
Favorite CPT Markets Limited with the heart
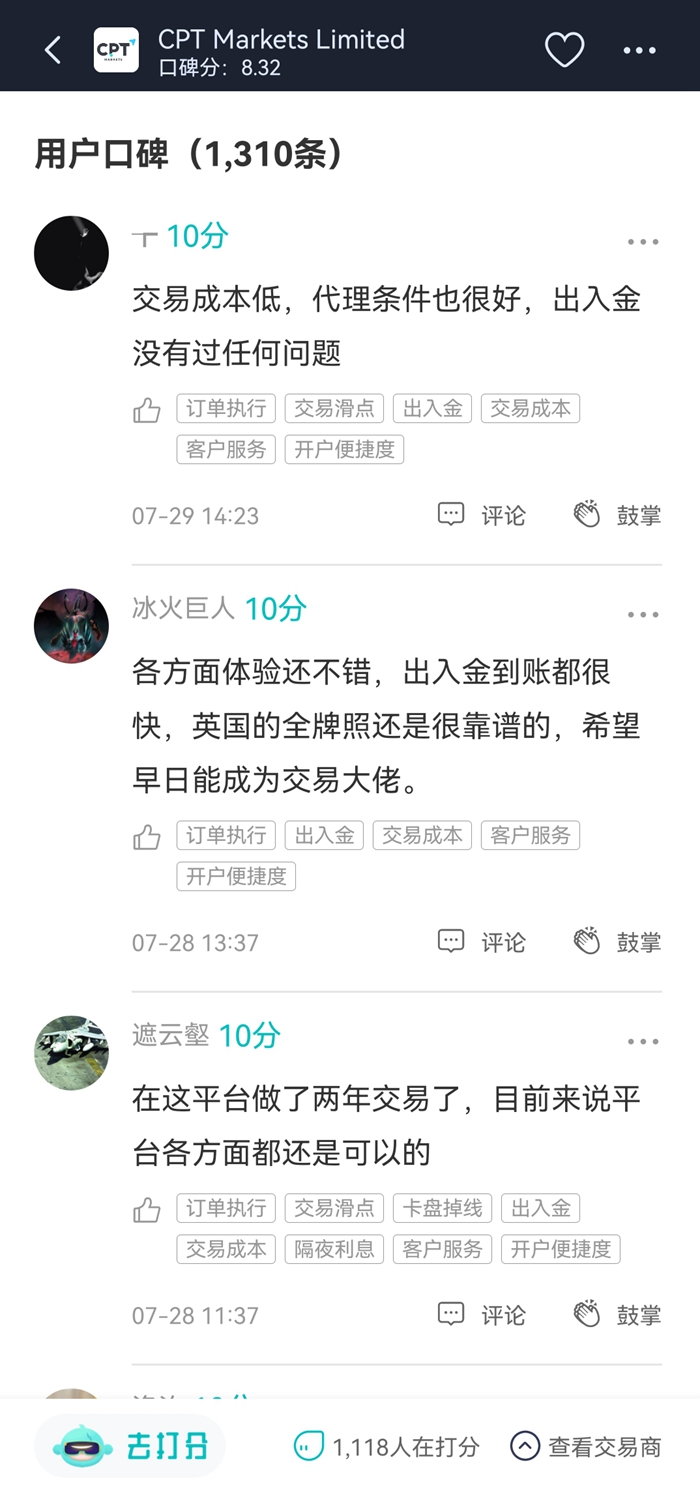click(x=564, y=49)
